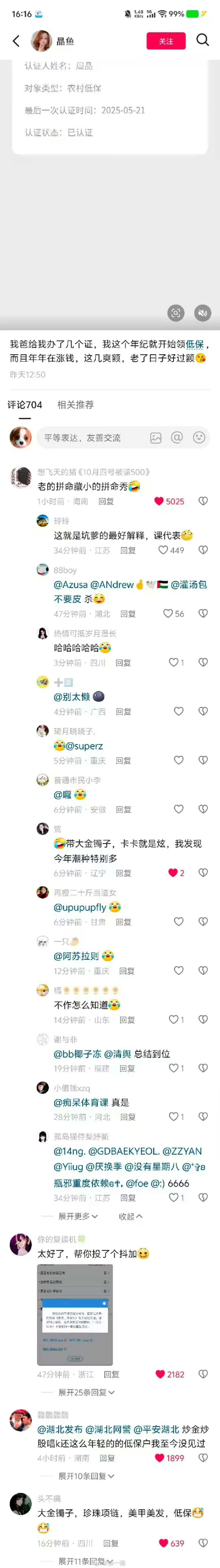Follow 晶鱼 with the red 关注 button

point(166,41)
